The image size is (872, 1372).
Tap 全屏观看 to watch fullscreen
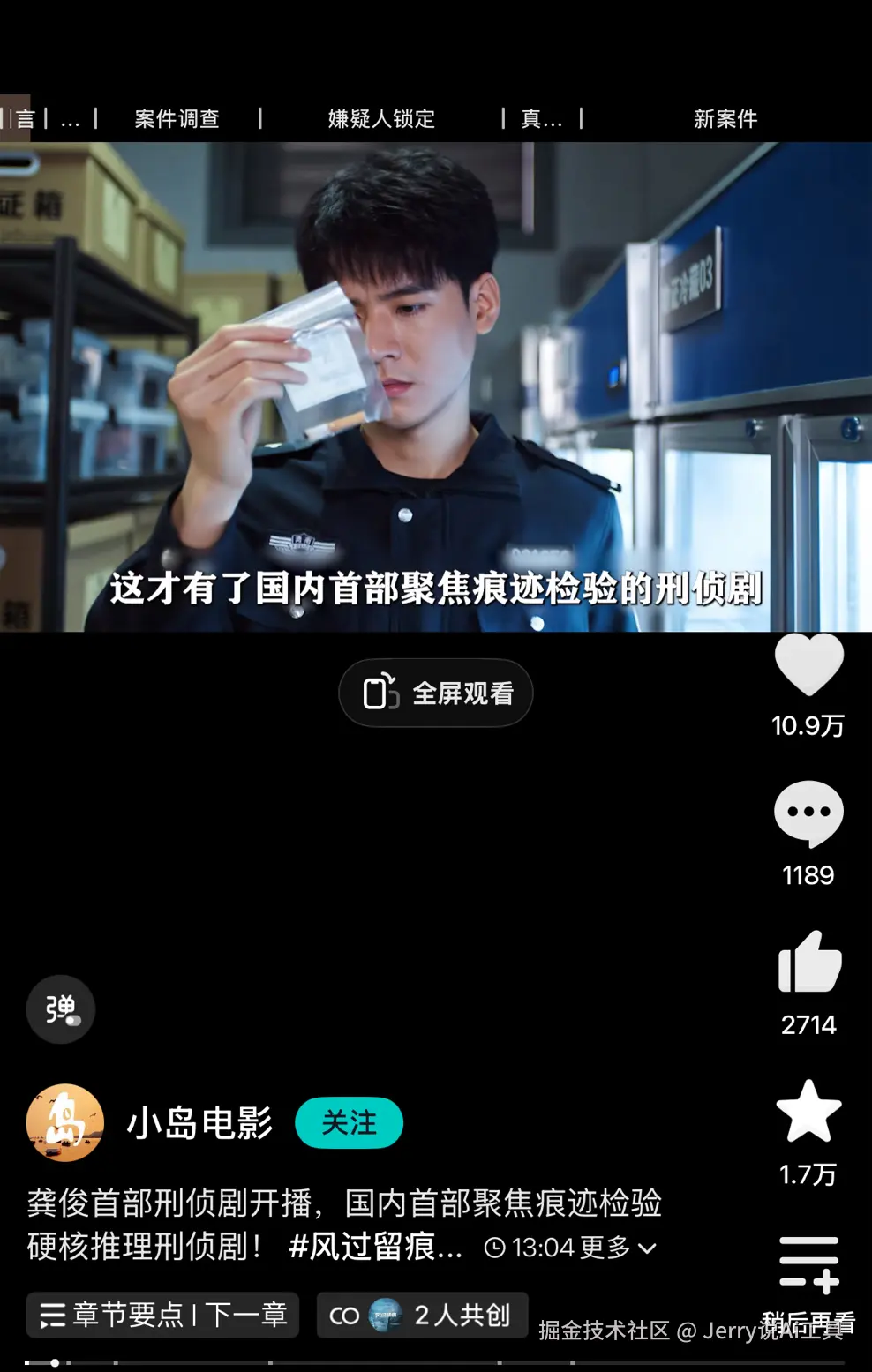click(436, 693)
